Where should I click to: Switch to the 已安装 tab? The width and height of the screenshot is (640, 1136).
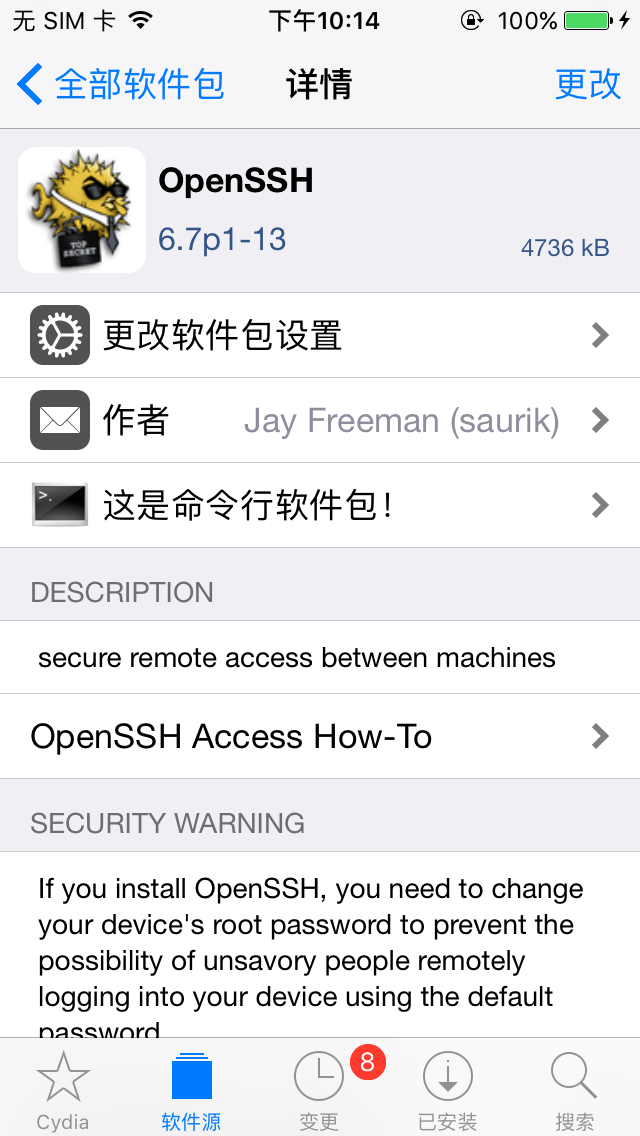coord(447,1090)
